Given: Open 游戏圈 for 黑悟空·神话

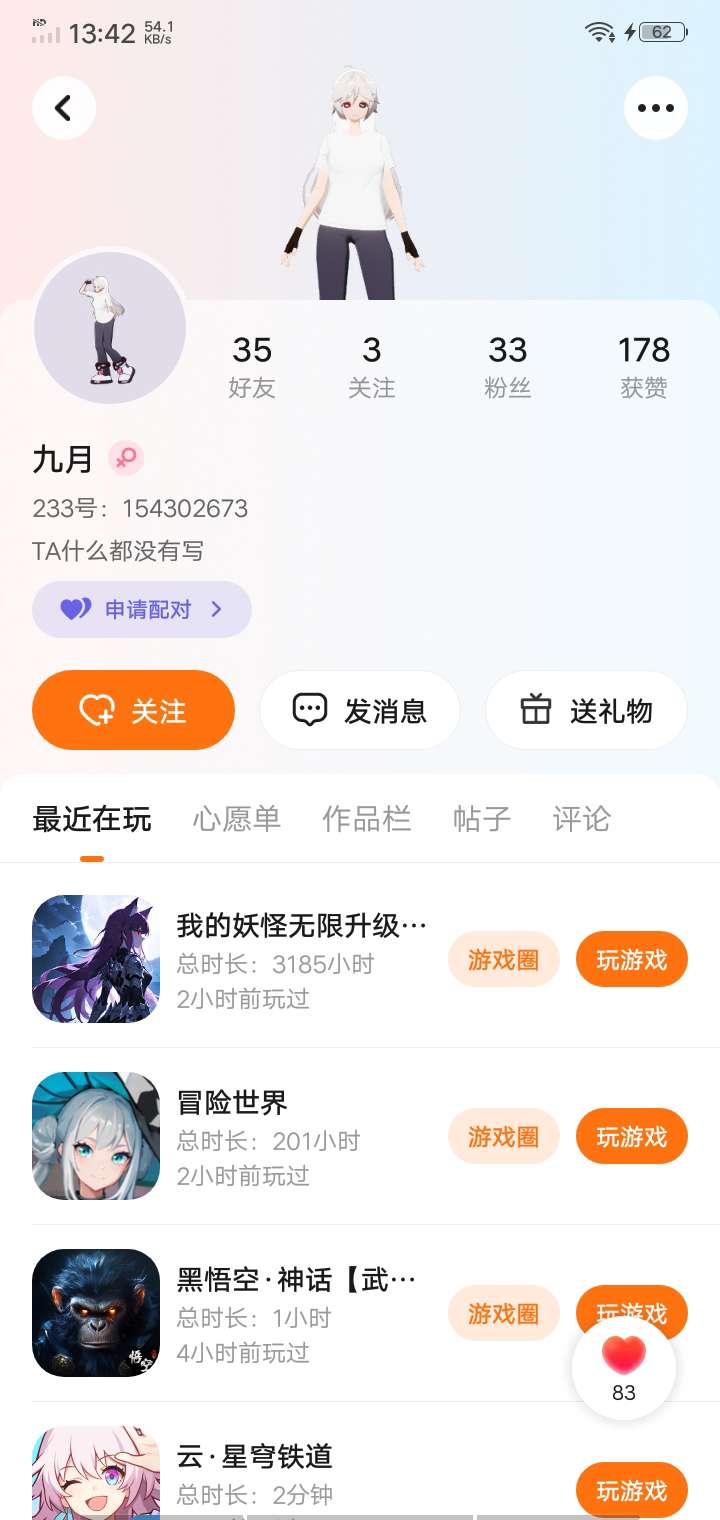Looking at the screenshot, I should tap(503, 1313).
